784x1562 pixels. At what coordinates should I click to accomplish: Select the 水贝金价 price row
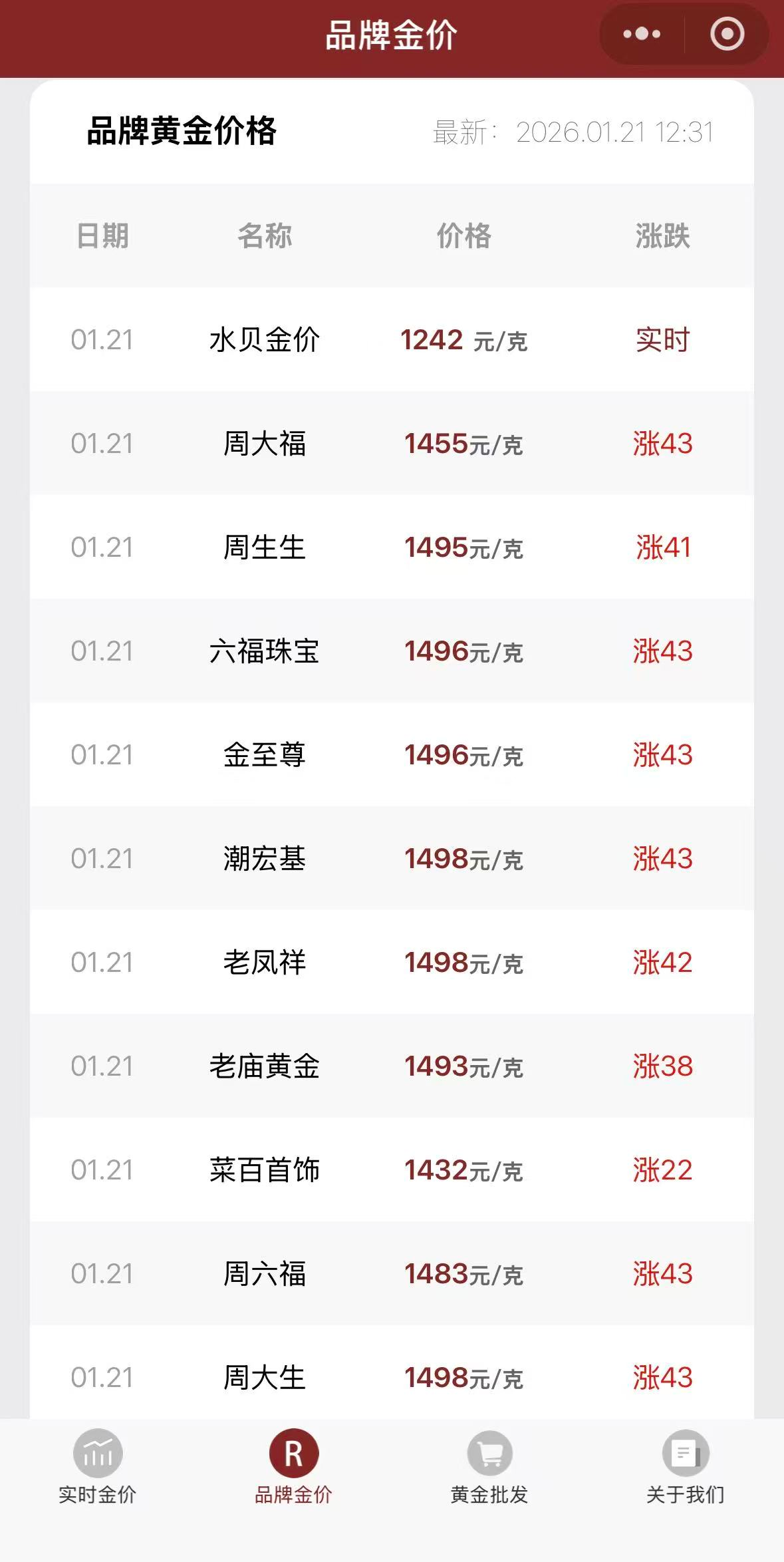click(392, 341)
